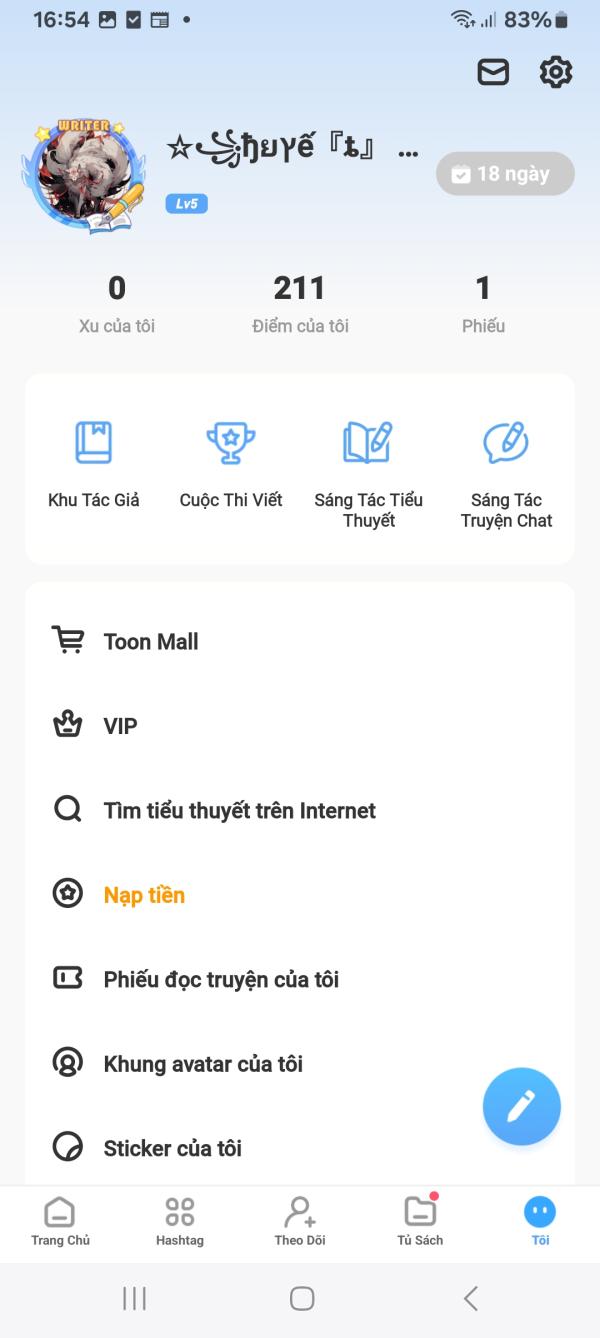Open the profile avatar

click(x=83, y=175)
